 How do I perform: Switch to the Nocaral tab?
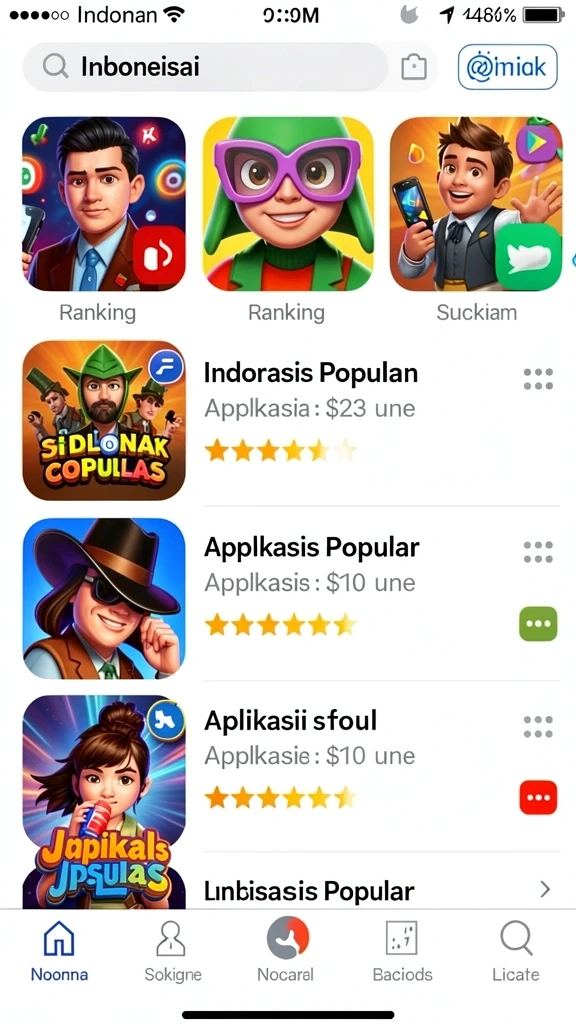coord(286,951)
